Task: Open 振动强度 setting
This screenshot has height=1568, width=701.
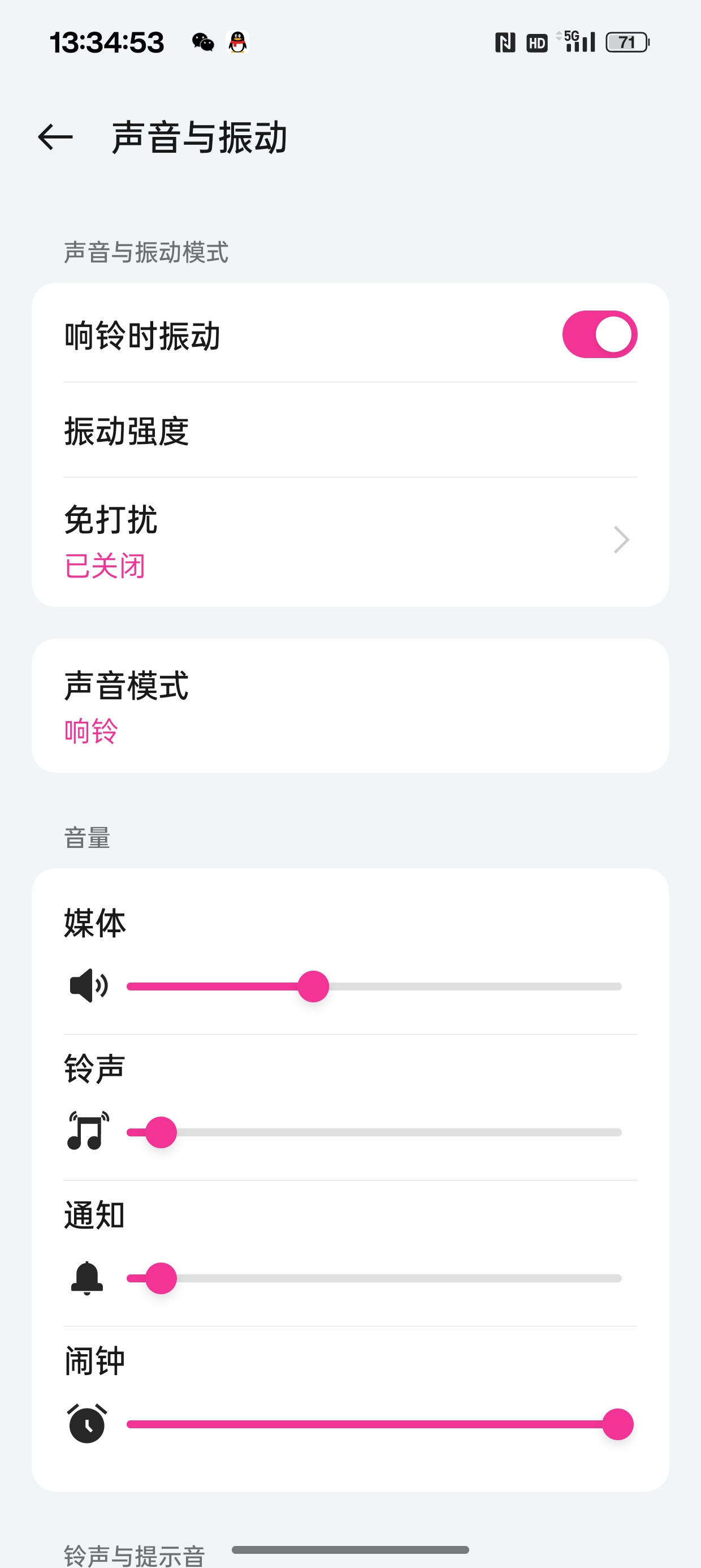Action: [350, 430]
